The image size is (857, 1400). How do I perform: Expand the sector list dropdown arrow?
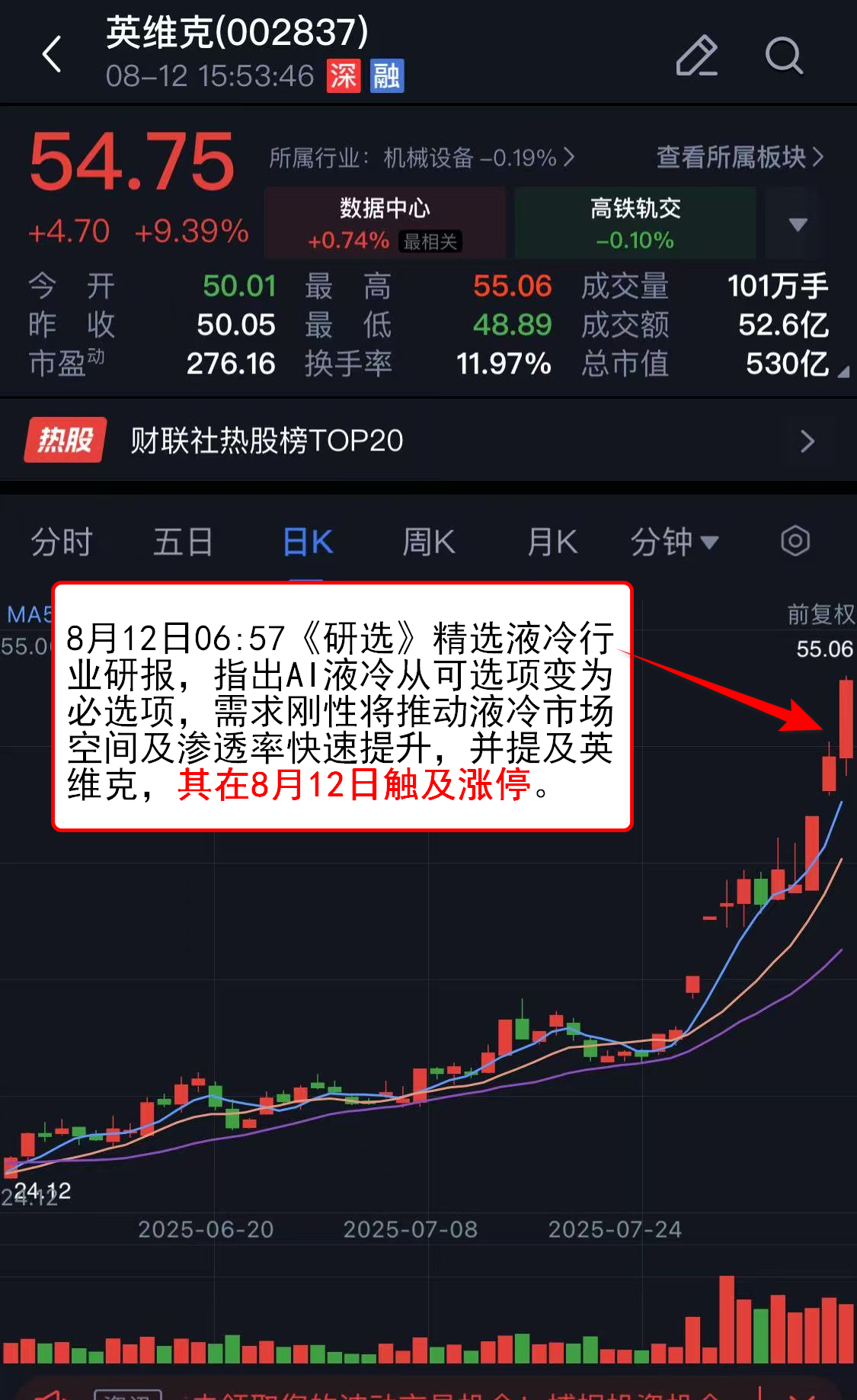[797, 224]
